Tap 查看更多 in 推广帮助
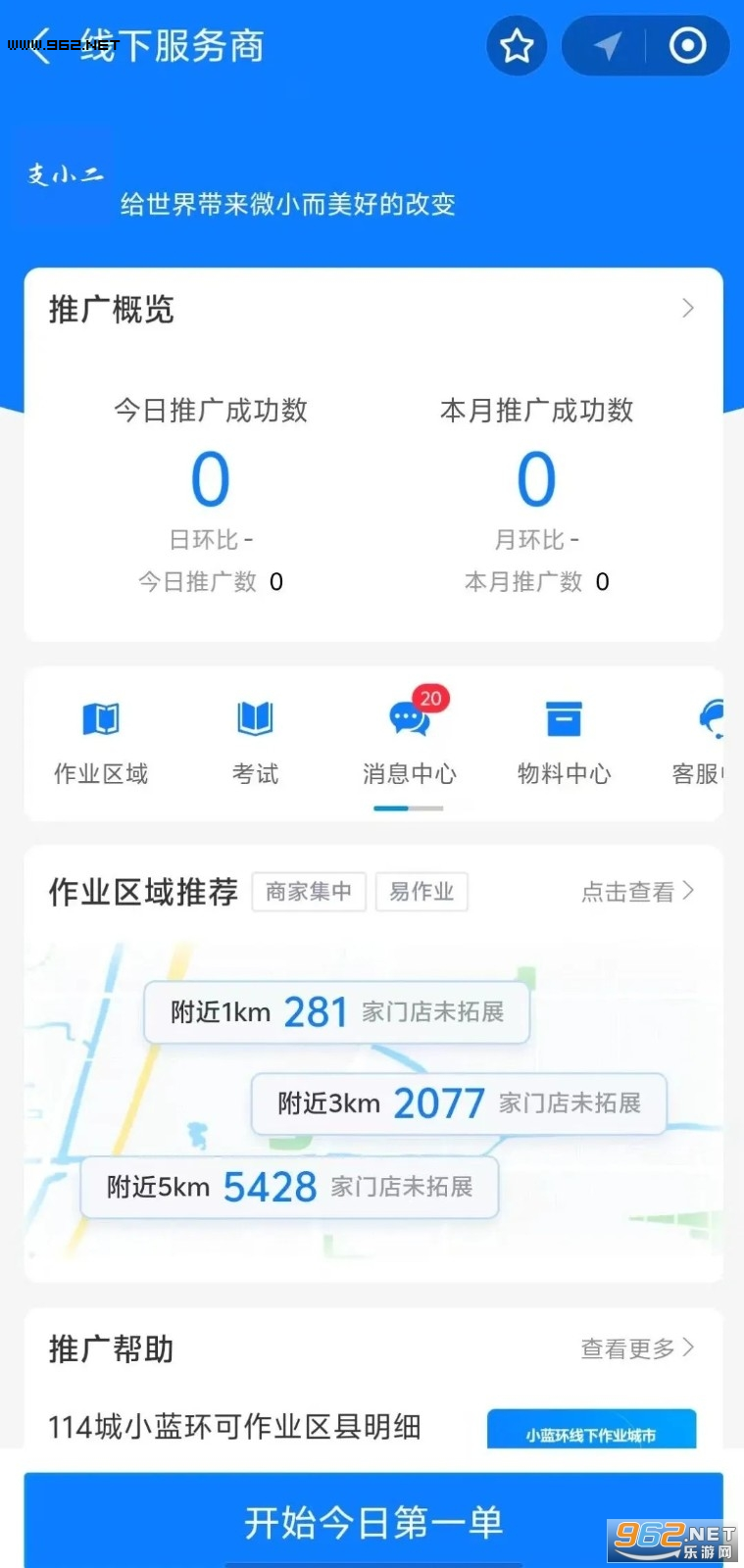744x1568 pixels. coord(638,1348)
